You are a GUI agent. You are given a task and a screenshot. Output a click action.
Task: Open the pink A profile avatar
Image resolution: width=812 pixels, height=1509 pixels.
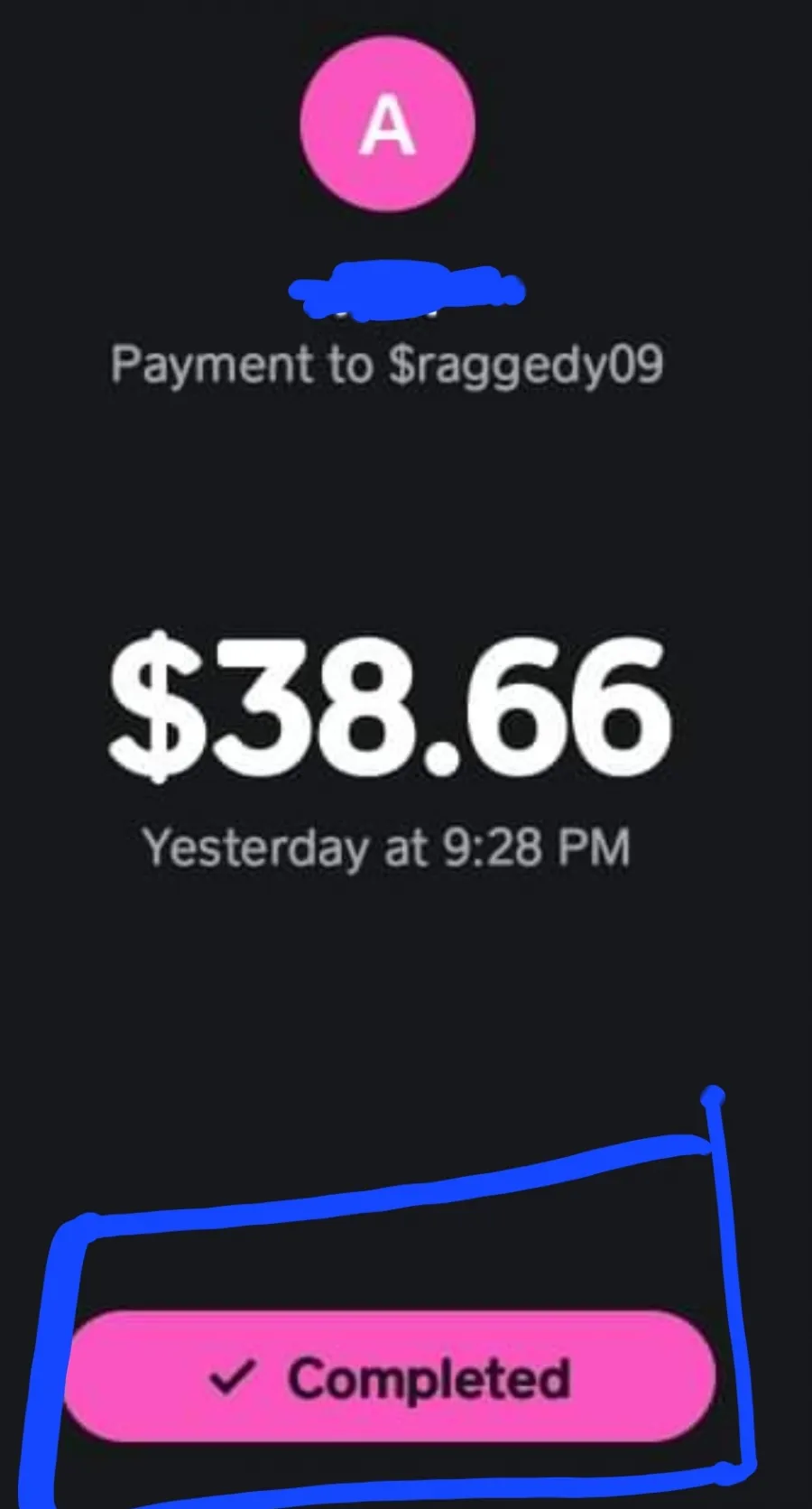tap(387, 125)
